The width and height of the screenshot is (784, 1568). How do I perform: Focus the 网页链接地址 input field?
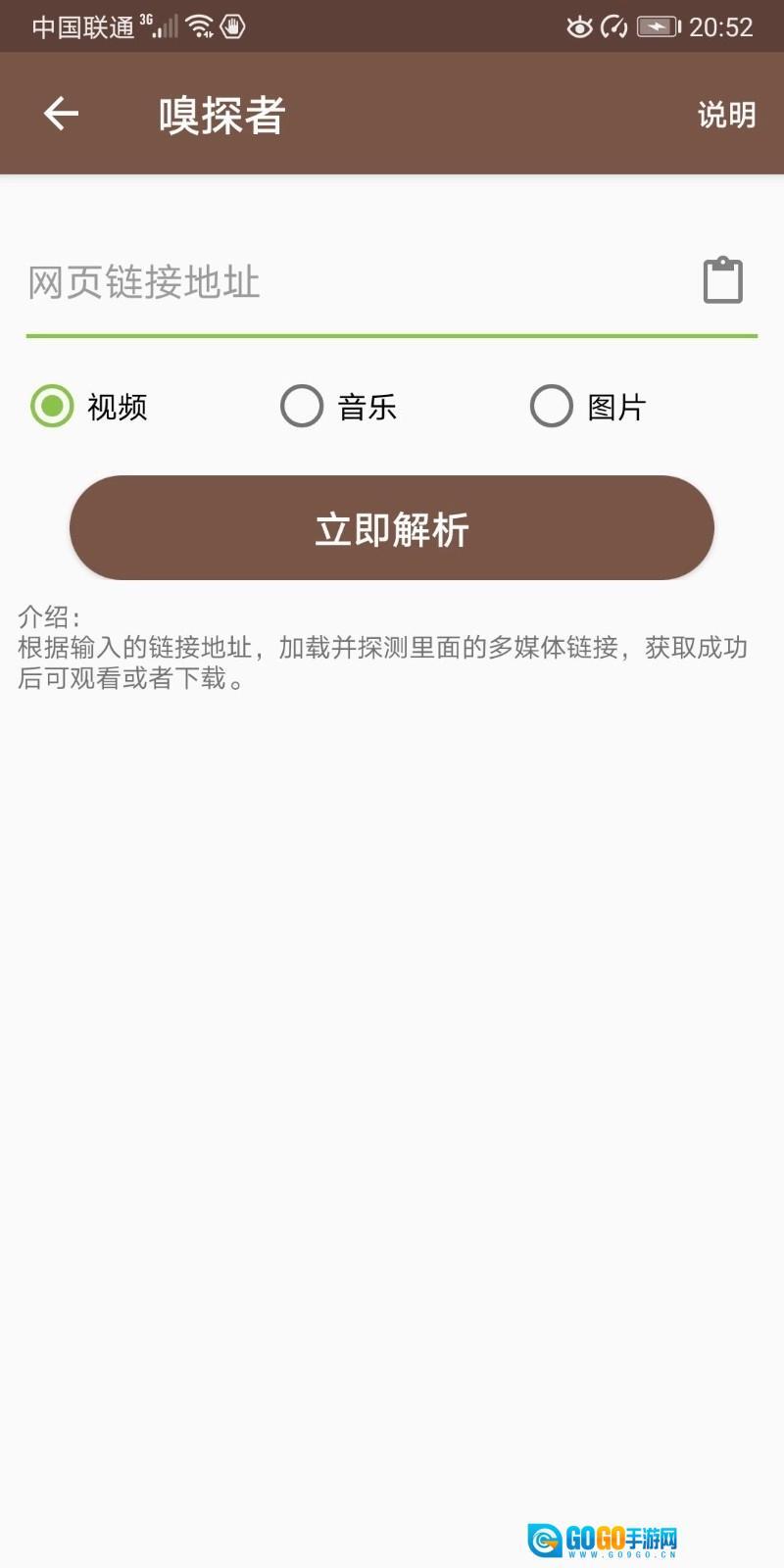click(353, 282)
